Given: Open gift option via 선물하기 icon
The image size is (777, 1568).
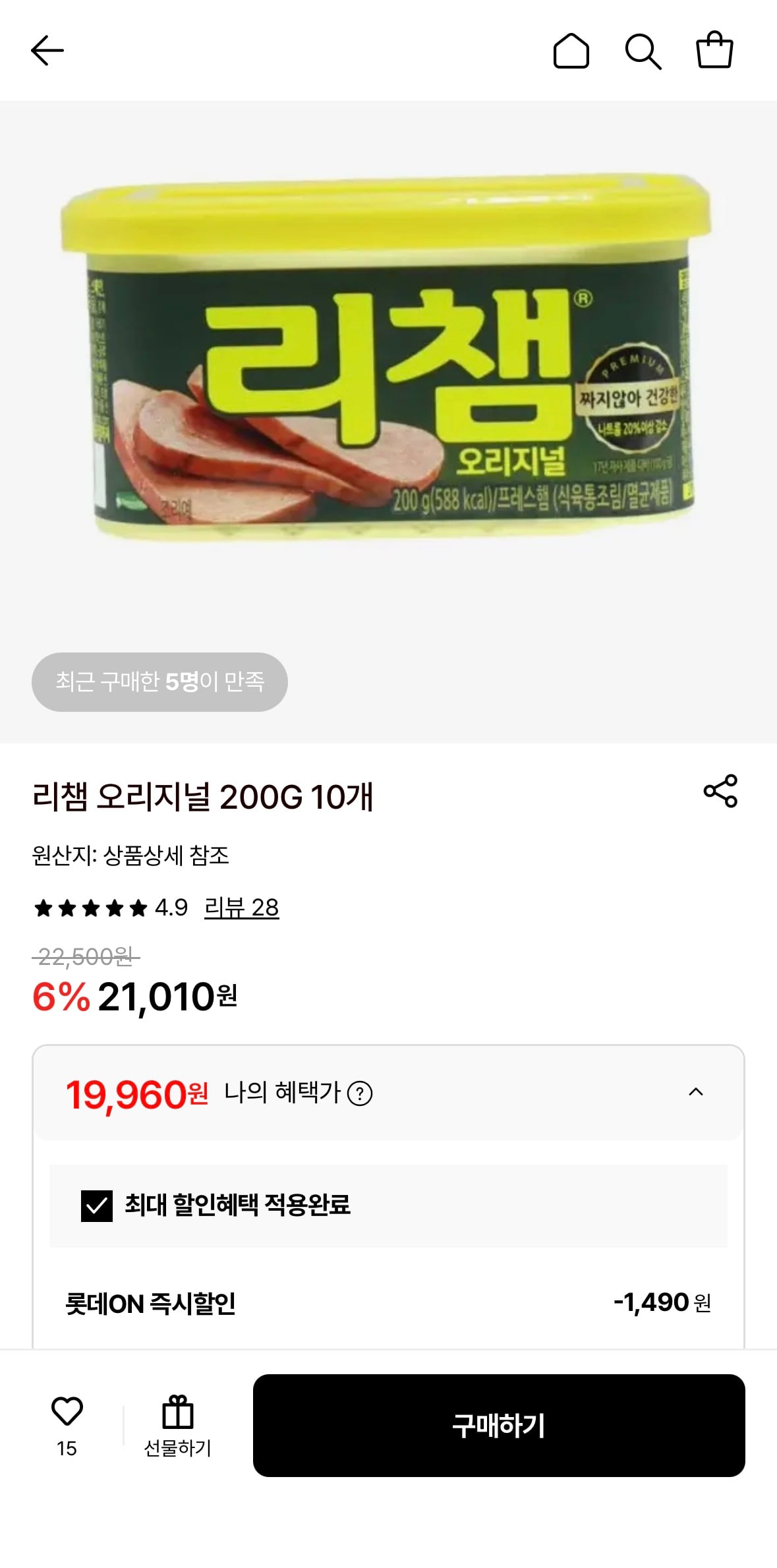Looking at the screenshot, I should (x=175, y=1410).
